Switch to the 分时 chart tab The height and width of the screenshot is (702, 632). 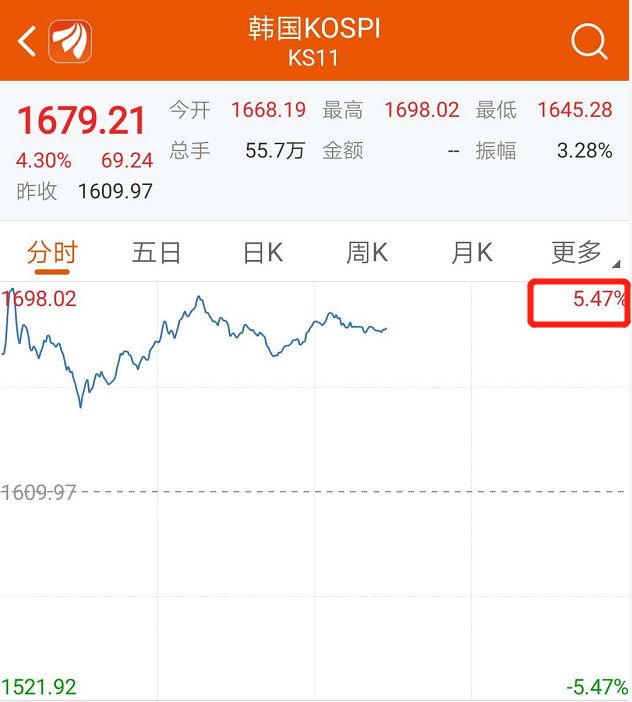(52, 253)
